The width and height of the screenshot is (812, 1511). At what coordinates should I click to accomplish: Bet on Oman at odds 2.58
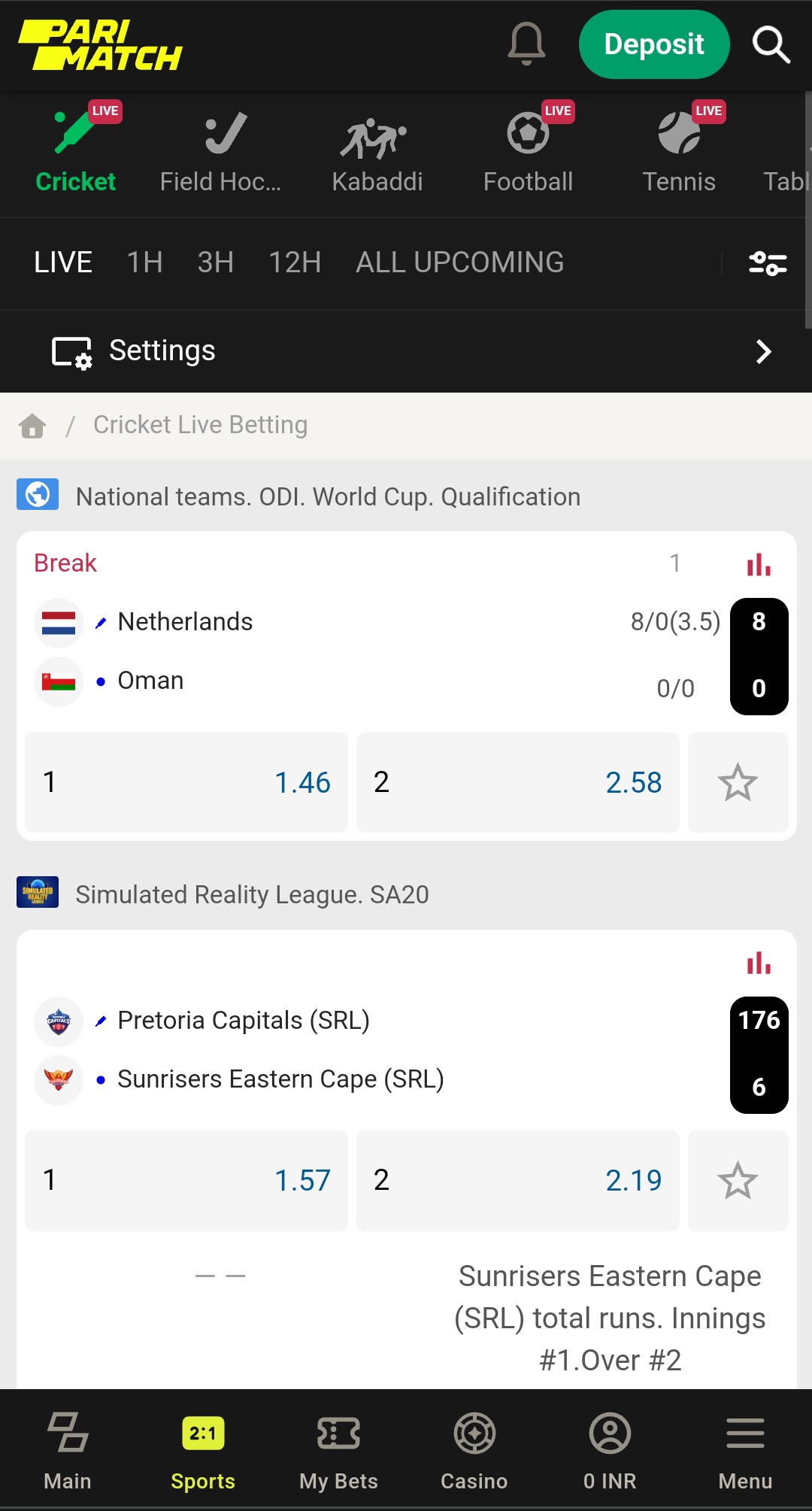[518, 782]
